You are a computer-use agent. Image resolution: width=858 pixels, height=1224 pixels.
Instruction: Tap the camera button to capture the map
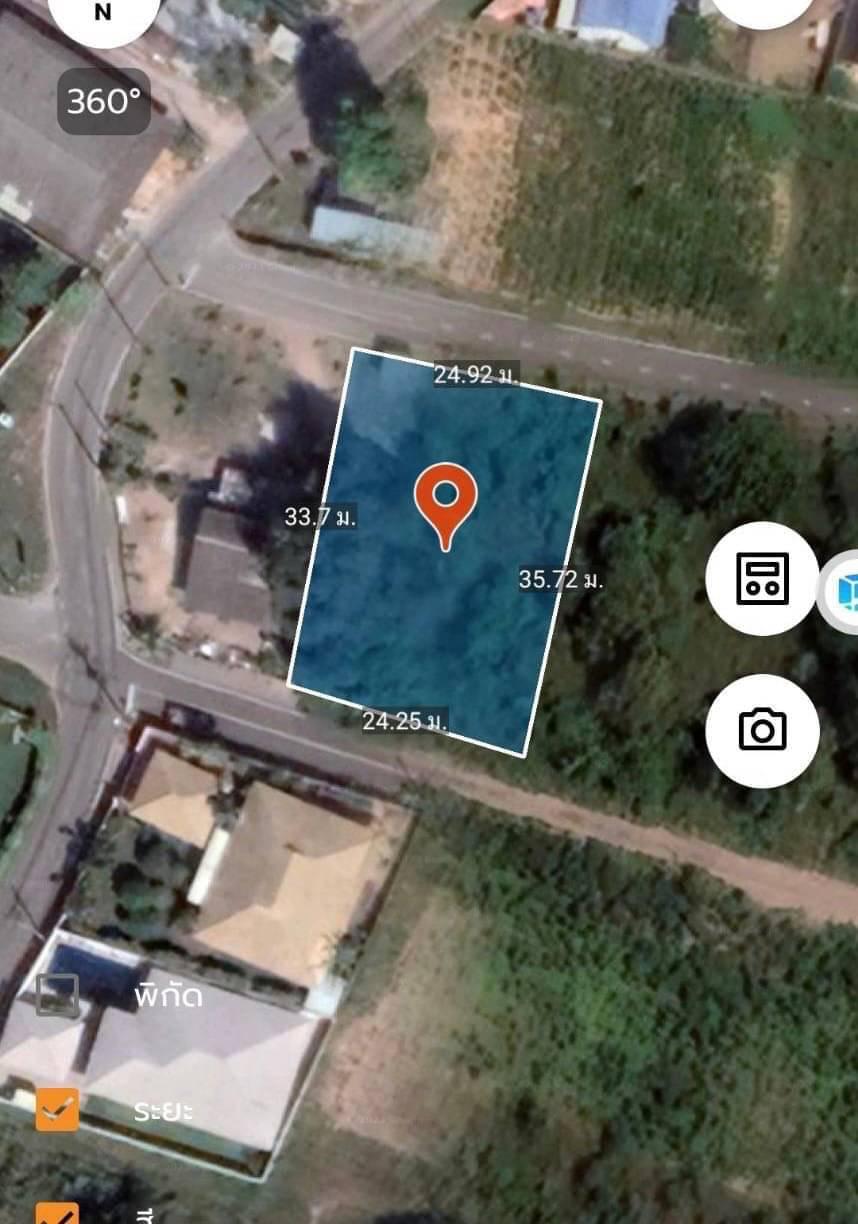point(762,729)
